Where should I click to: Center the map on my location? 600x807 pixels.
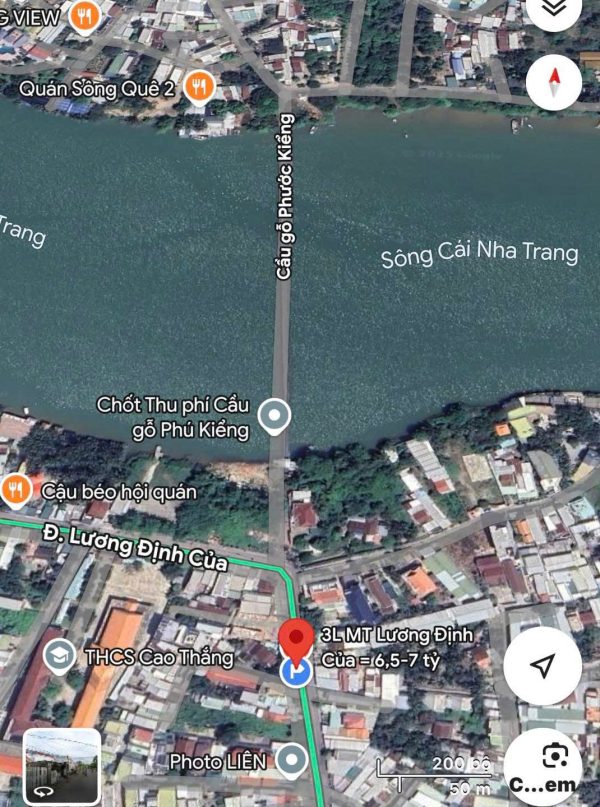[542, 666]
